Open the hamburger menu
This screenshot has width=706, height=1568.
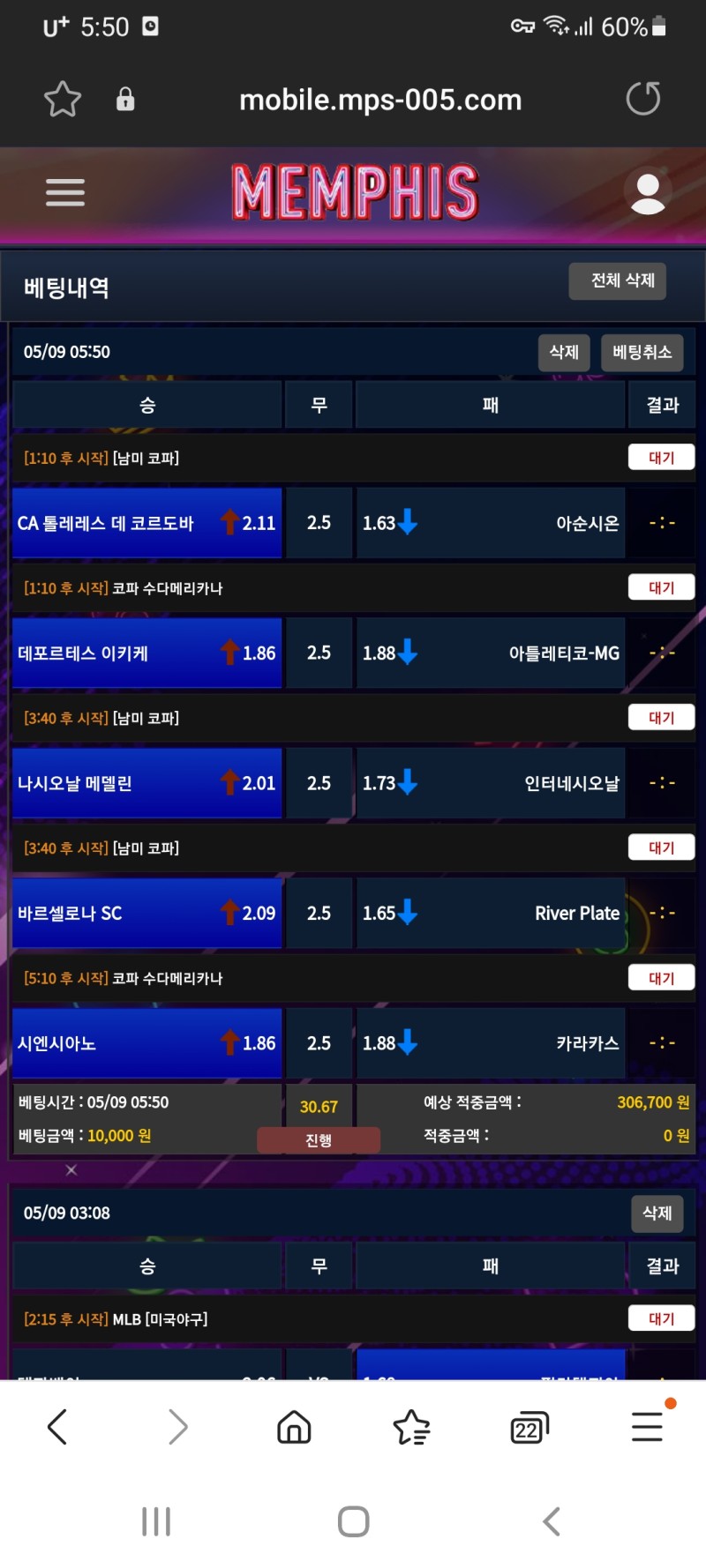65,192
